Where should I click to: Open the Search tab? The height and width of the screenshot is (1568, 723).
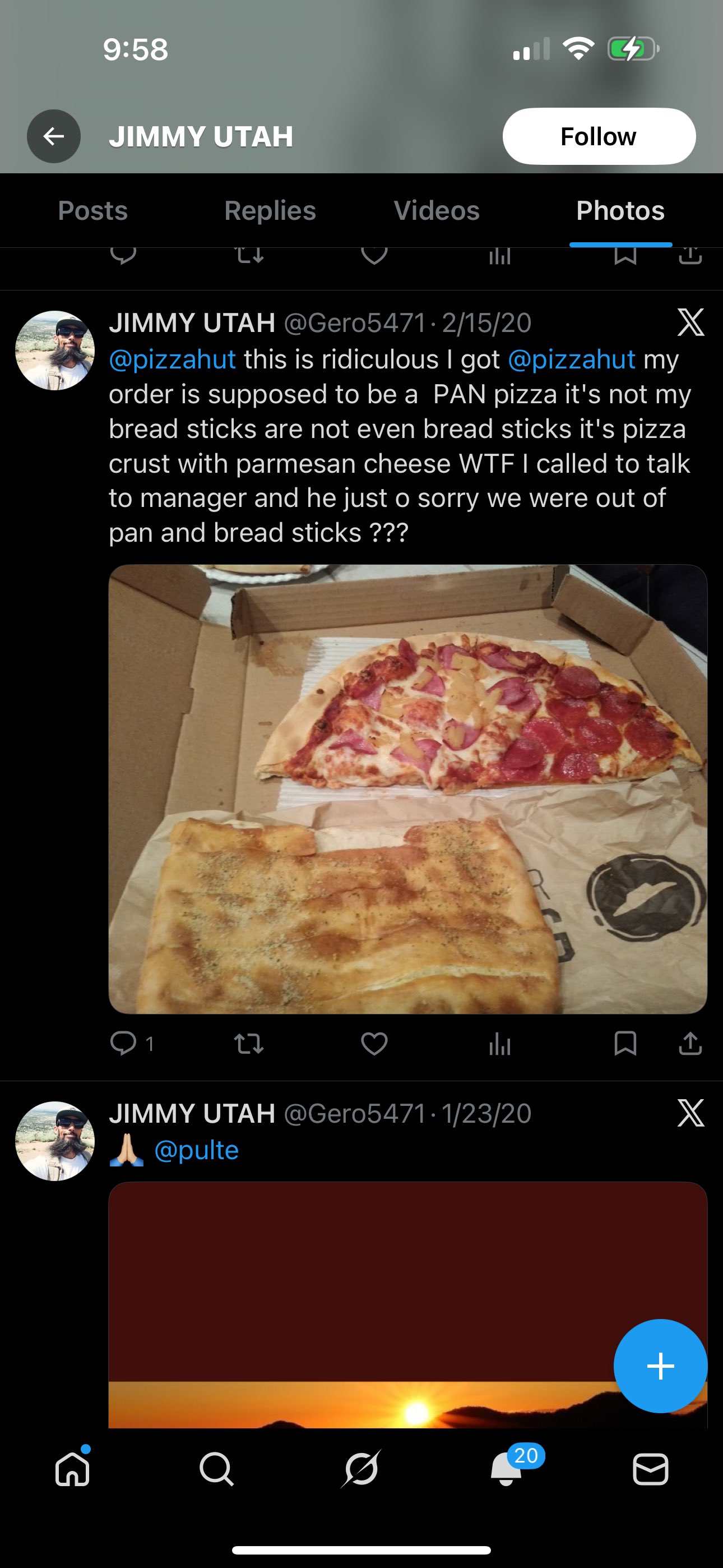(x=217, y=1469)
